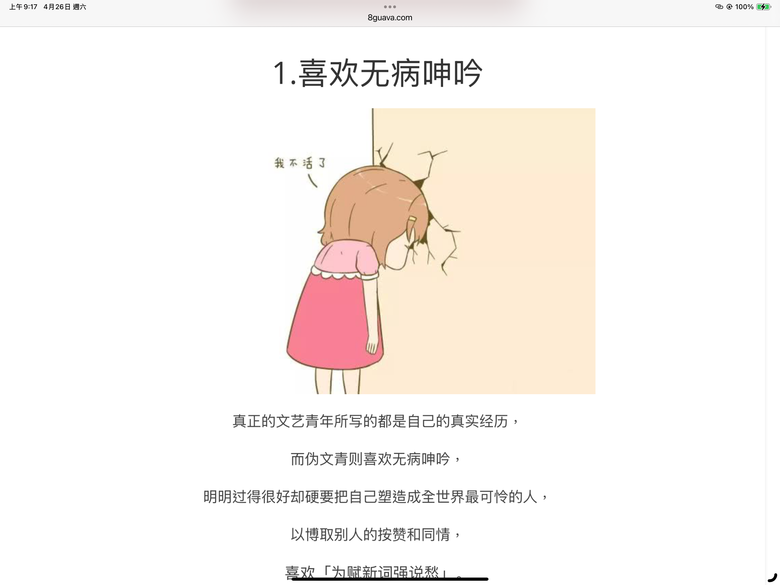Open the three-dot multitasking menu

coord(390,6)
